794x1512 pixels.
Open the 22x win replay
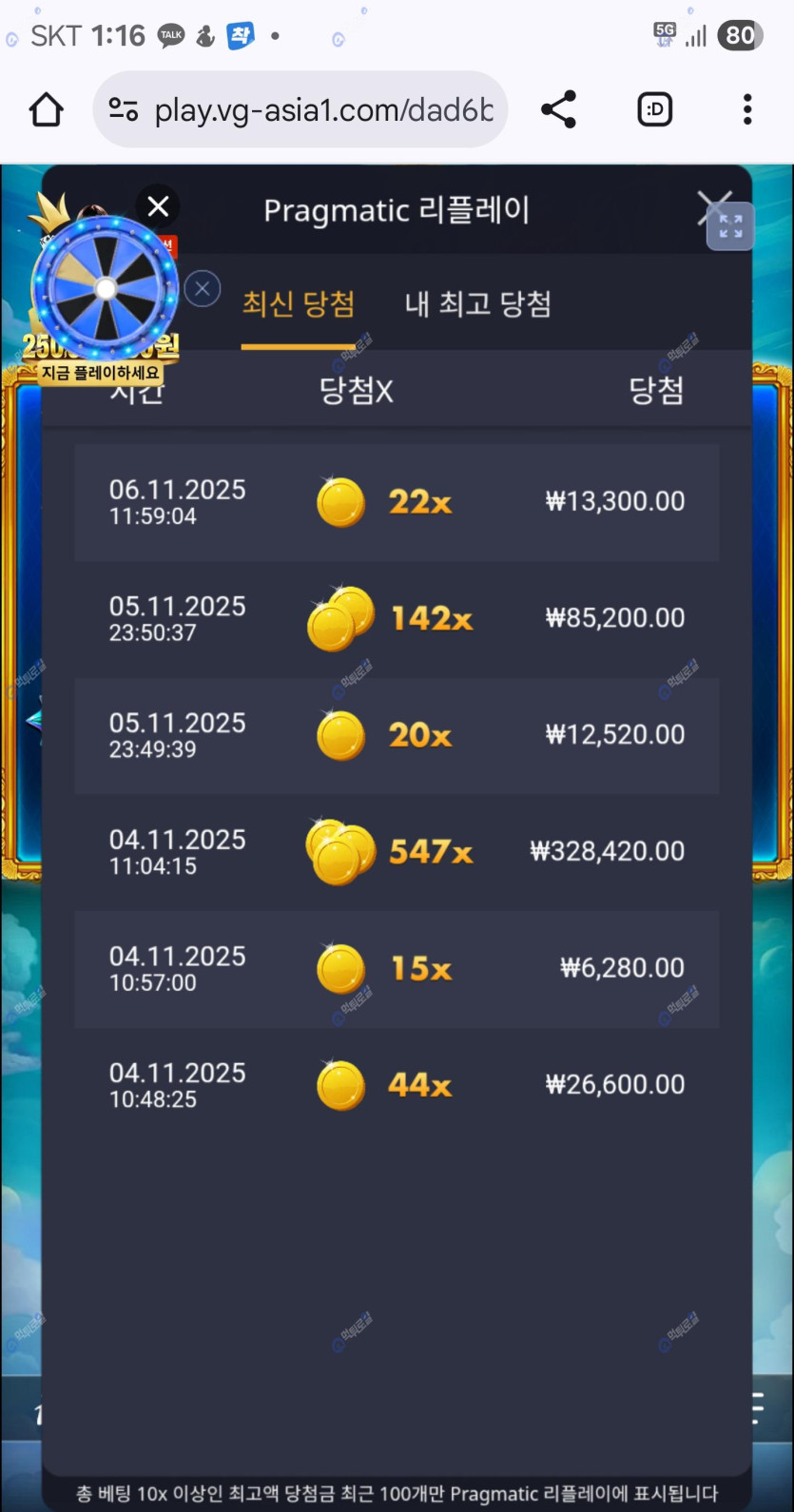(x=397, y=502)
